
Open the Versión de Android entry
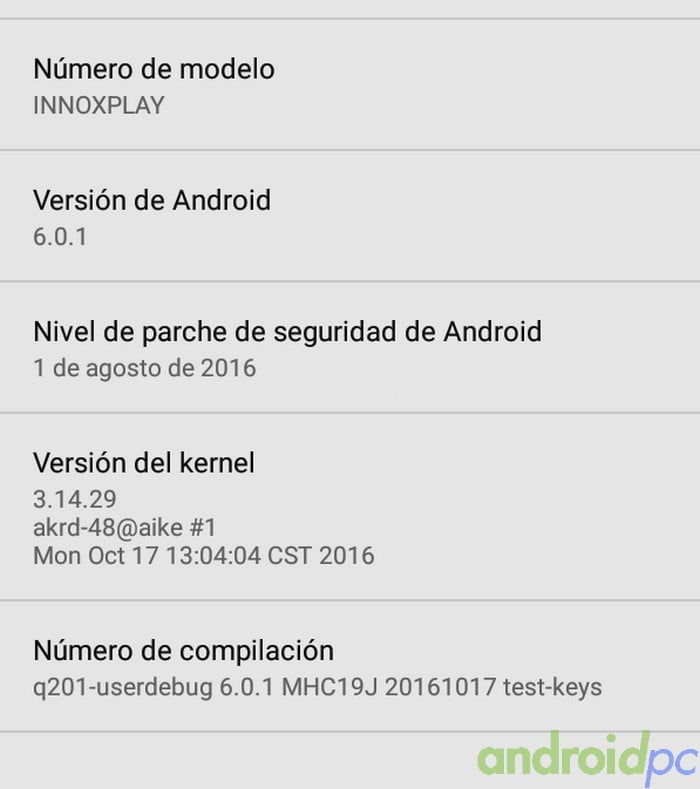(x=350, y=216)
